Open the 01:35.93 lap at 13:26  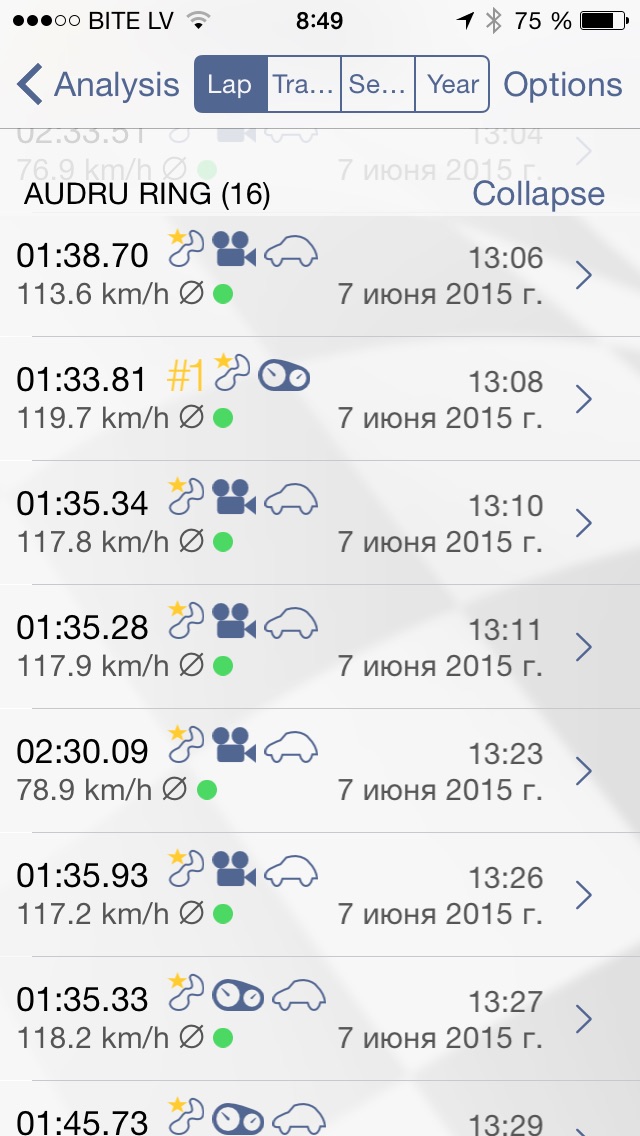pyautogui.click(x=320, y=895)
